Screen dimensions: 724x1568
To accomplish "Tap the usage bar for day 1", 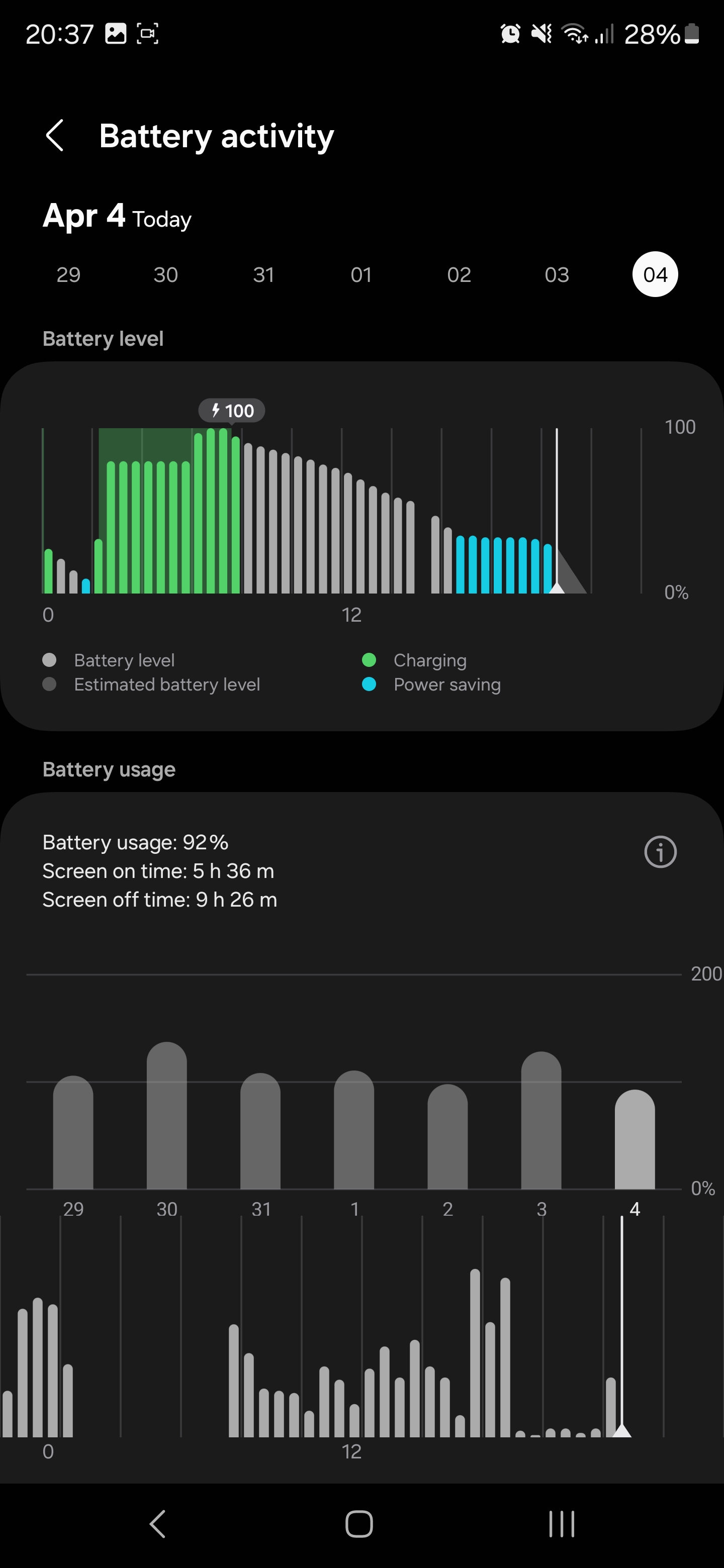I will 354,1131.
